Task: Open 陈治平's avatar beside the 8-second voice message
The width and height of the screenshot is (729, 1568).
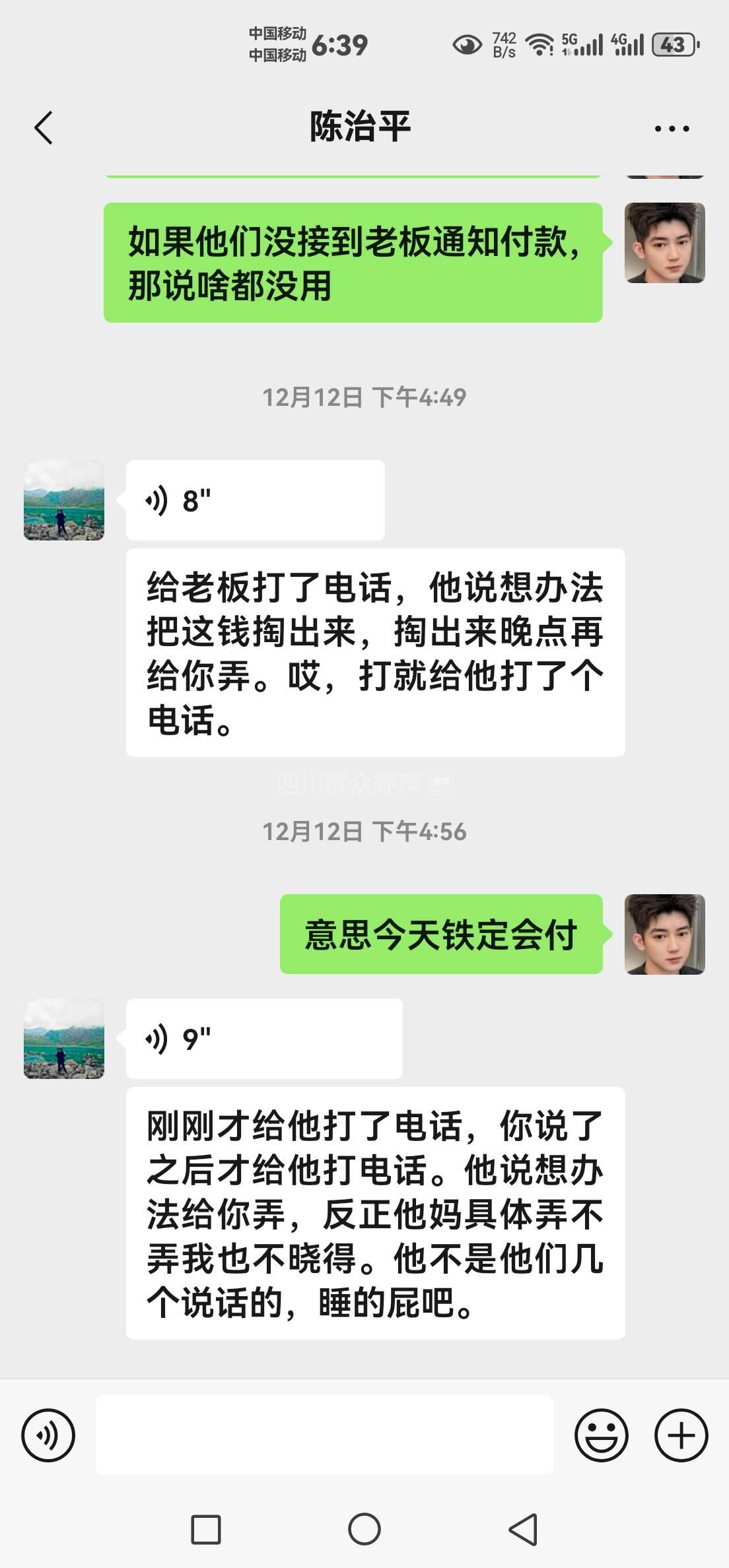Action: 64,500
